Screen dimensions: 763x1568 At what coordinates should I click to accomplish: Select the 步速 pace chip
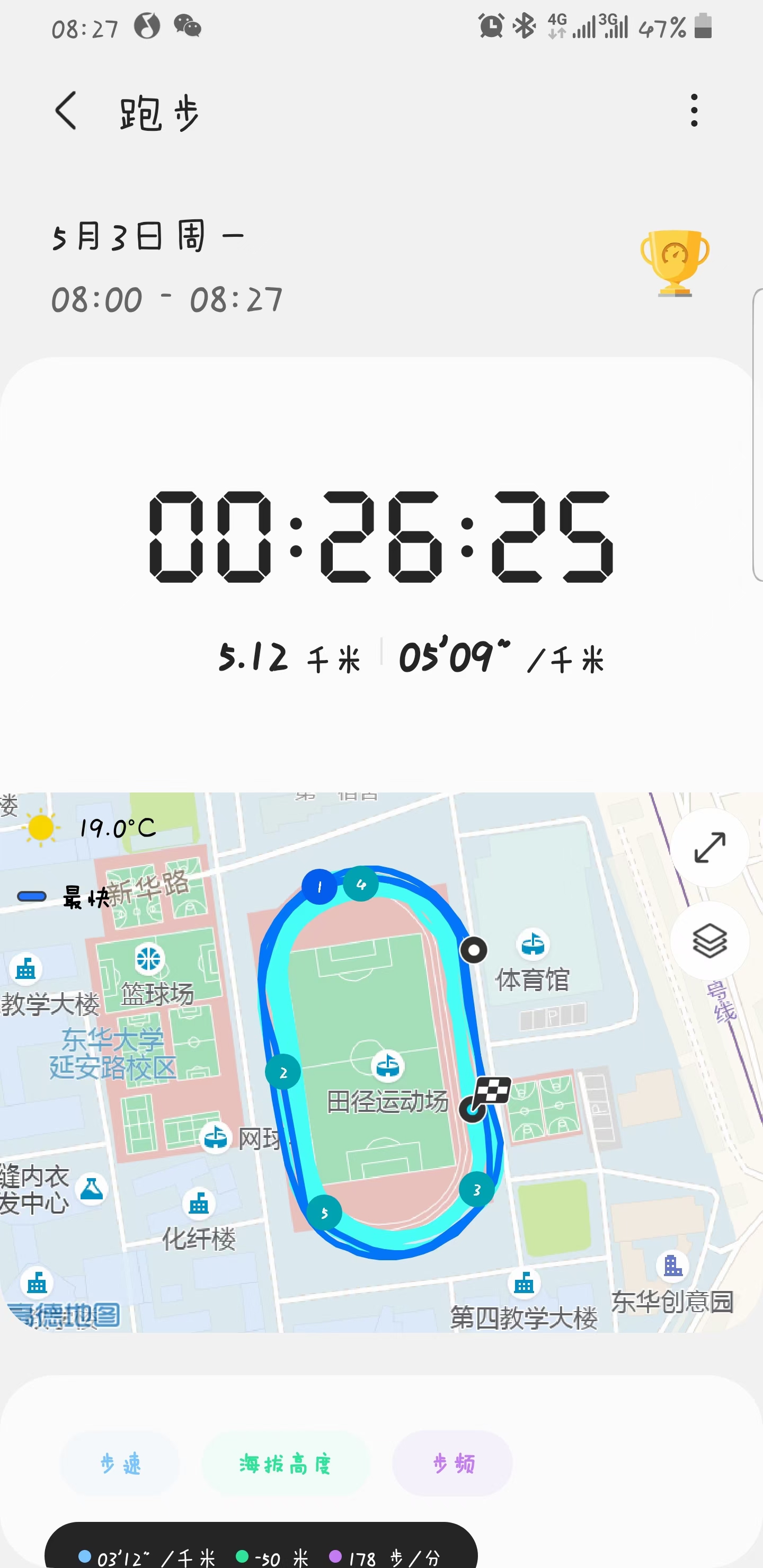120,1463
